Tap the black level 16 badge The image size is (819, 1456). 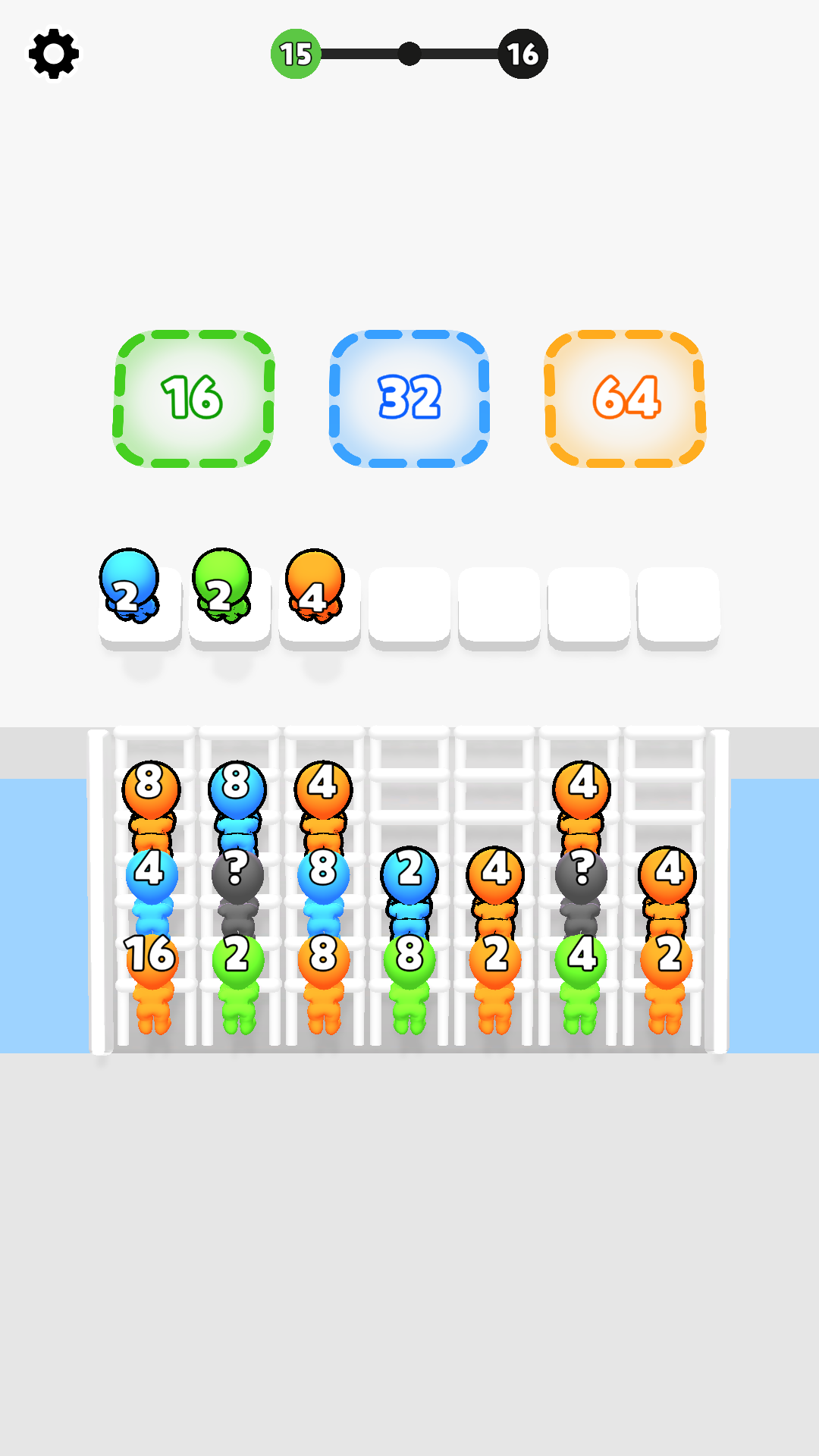(522, 54)
